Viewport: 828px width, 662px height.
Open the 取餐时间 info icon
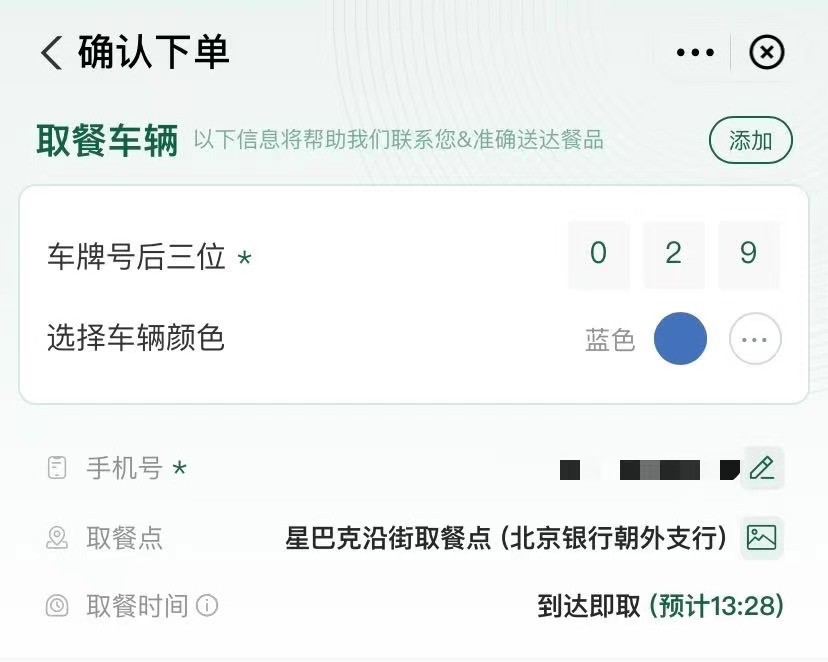point(207,606)
